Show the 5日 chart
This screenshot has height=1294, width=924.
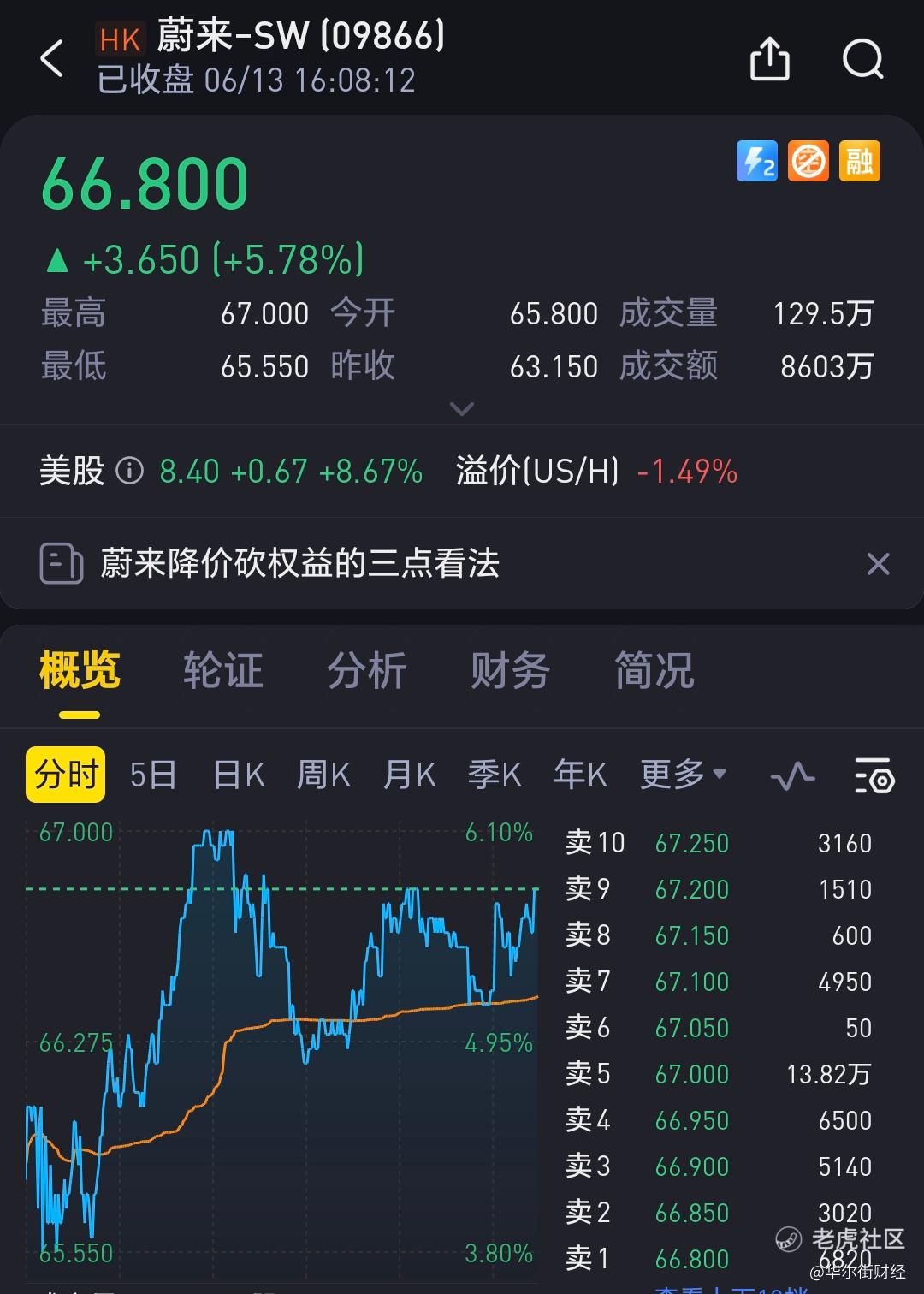pyautogui.click(x=153, y=775)
